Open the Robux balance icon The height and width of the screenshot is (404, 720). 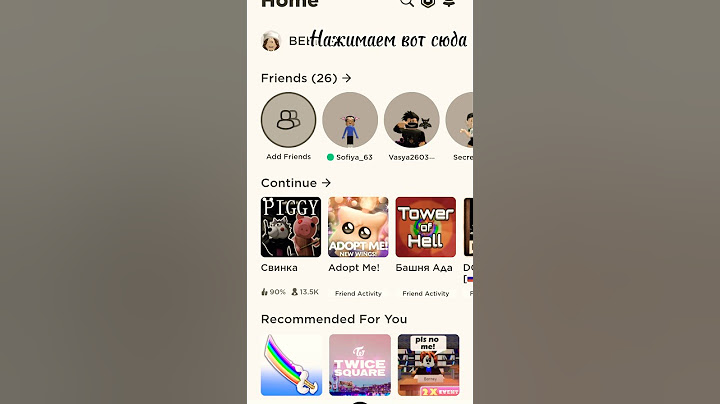tap(428, 3)
